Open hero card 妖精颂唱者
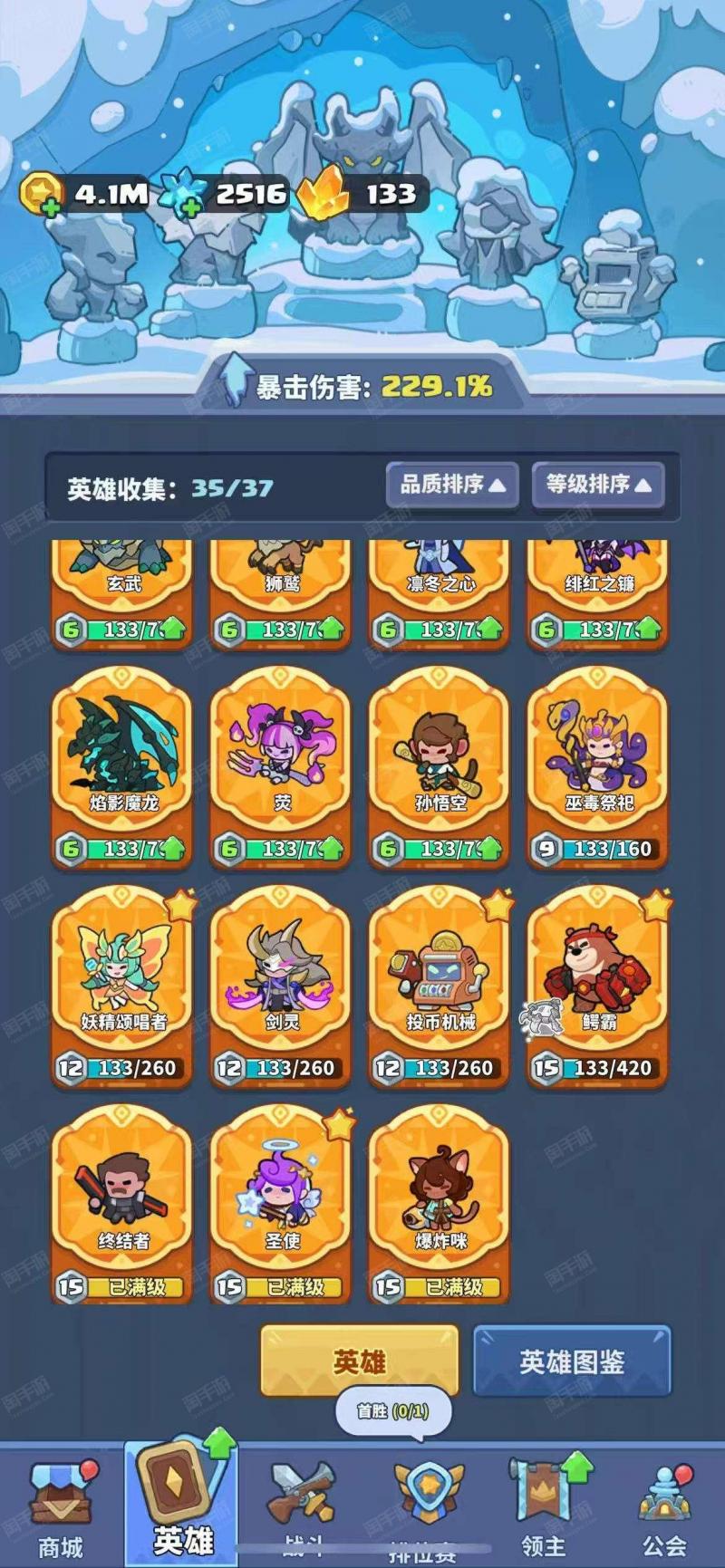The width and height of the screenshot is (725, 1568). pyautogui.click(x=121, y=987)
